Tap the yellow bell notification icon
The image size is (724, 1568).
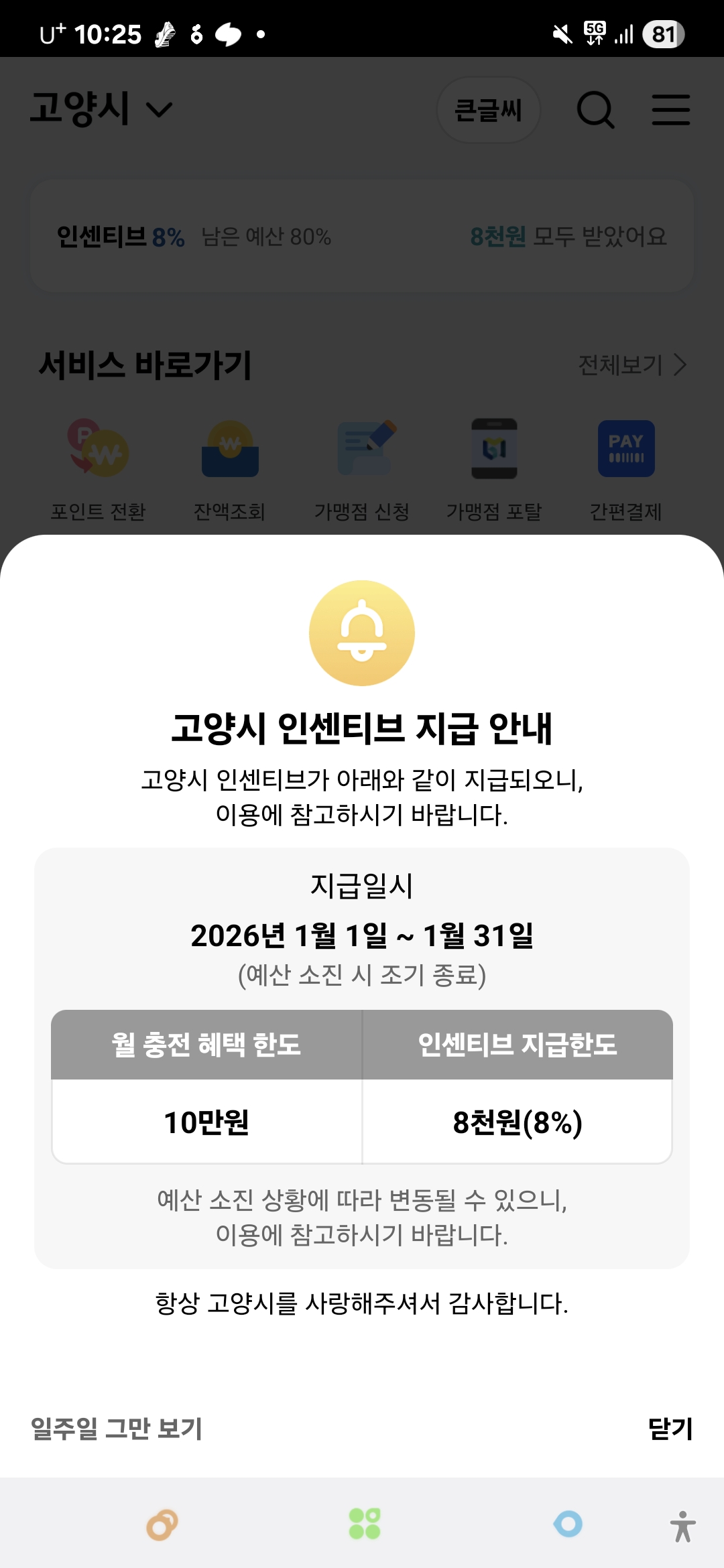[362, 633]
